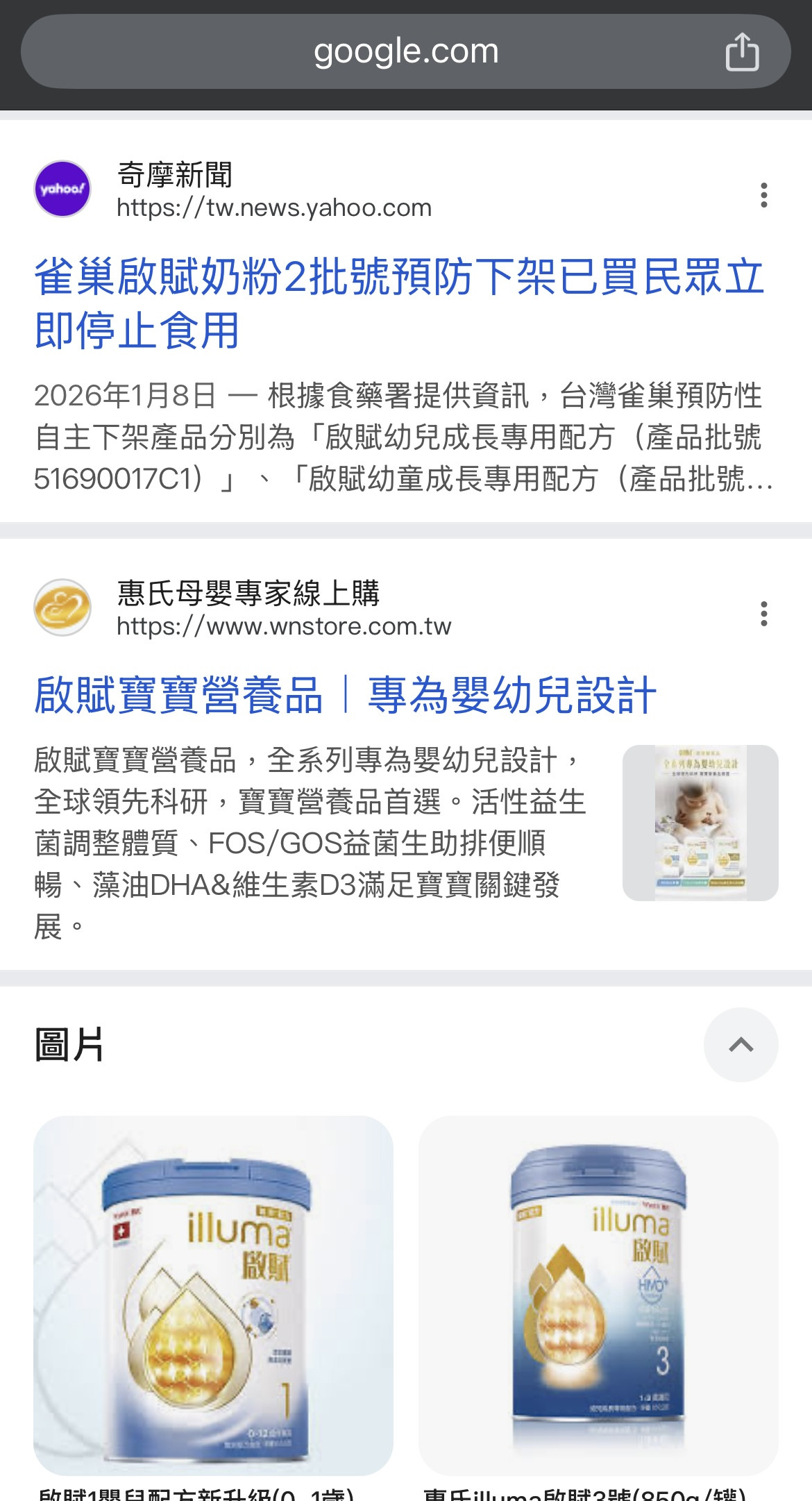Open more options for the 惠氏母嬰專家線上購 result
The width and height of the screenshot is (812, 1501).
pos(763,614)
